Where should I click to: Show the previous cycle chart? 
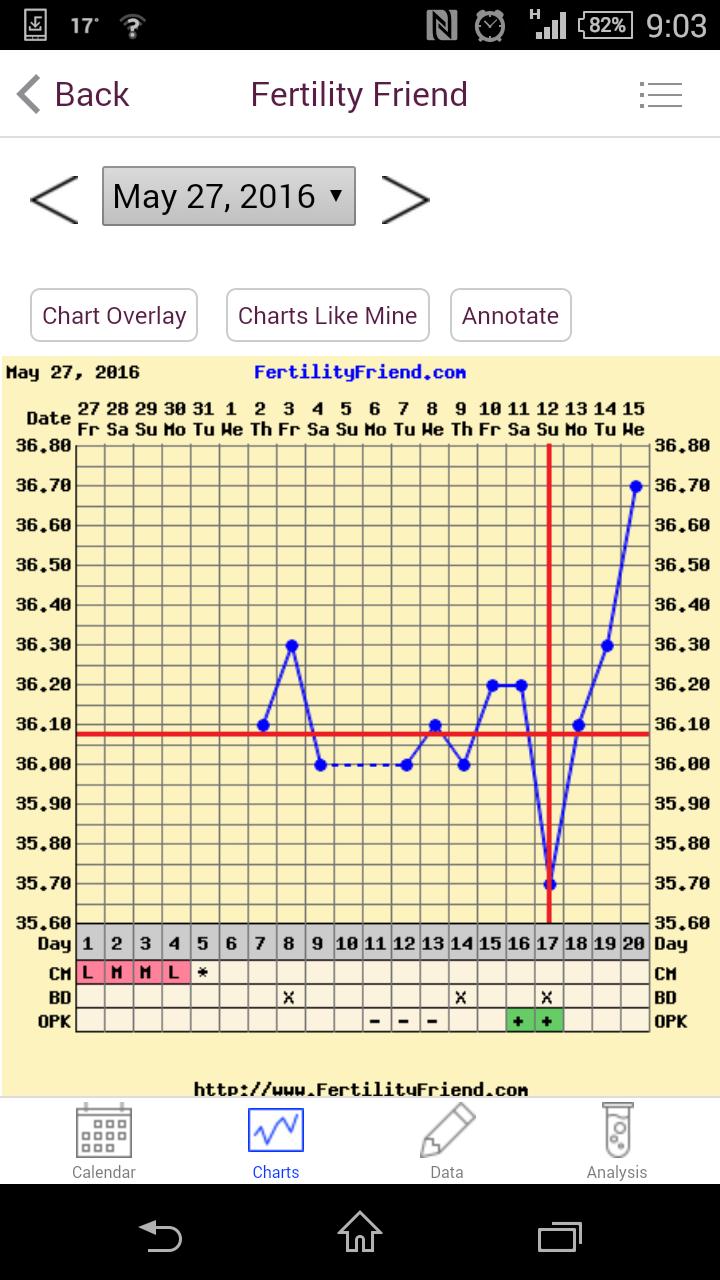(x=54, y=197)
